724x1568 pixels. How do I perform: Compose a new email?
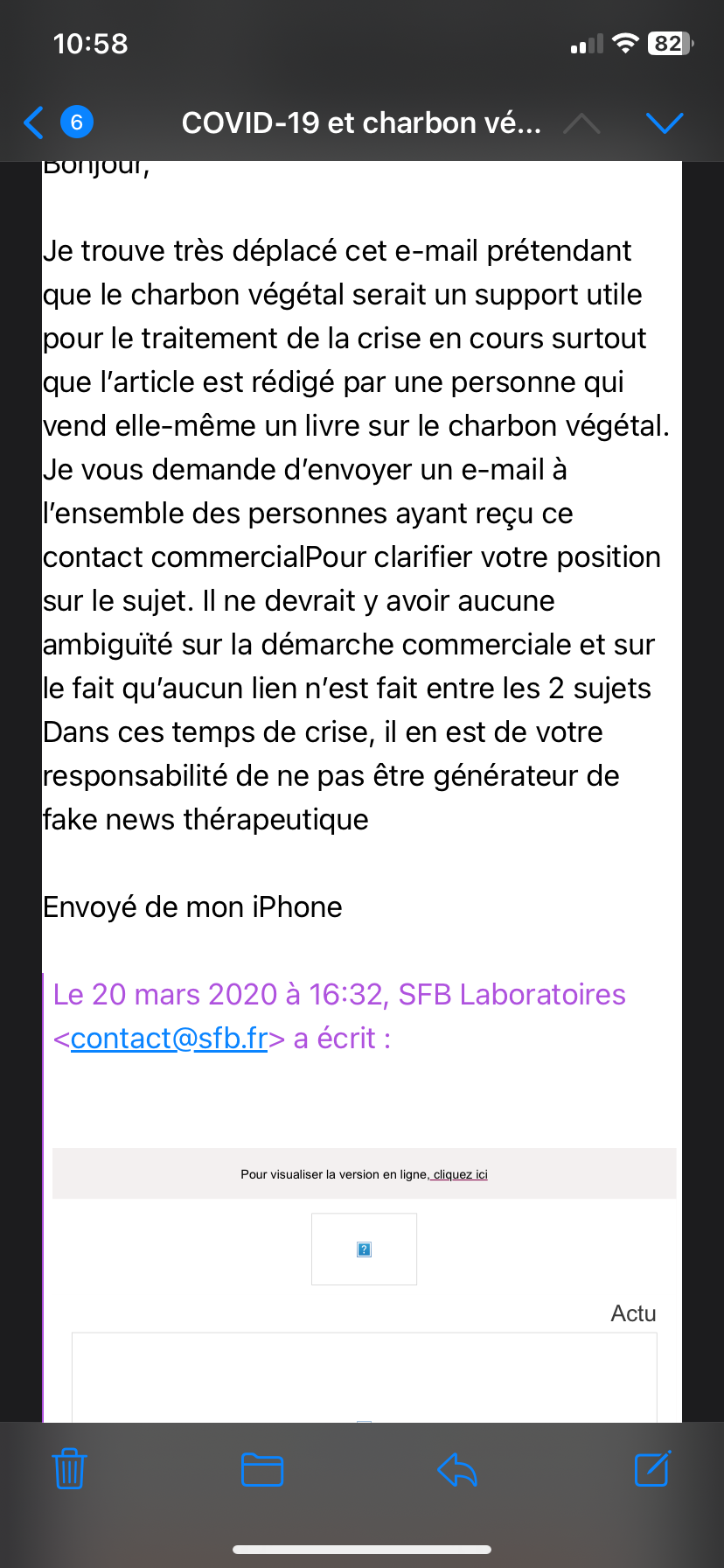tap(651, 1469)
